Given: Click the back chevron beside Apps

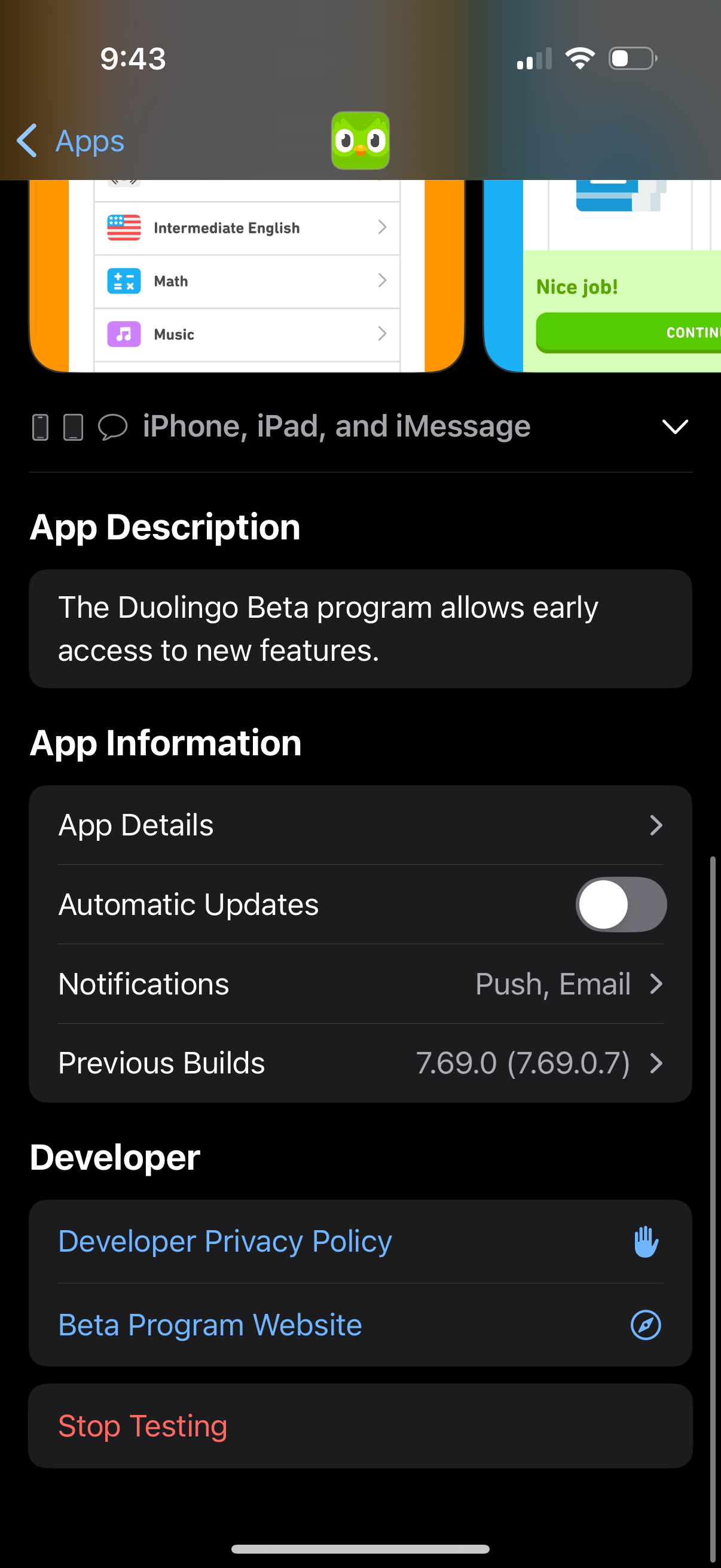Looking at the screenshot, I should (27, 141).
